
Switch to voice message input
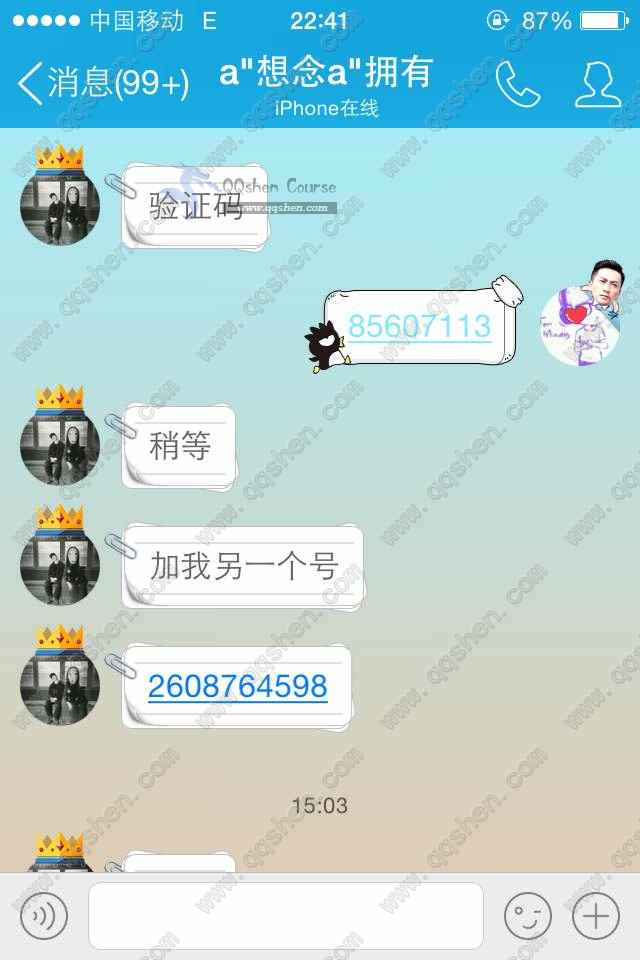[x=42, y=915]
